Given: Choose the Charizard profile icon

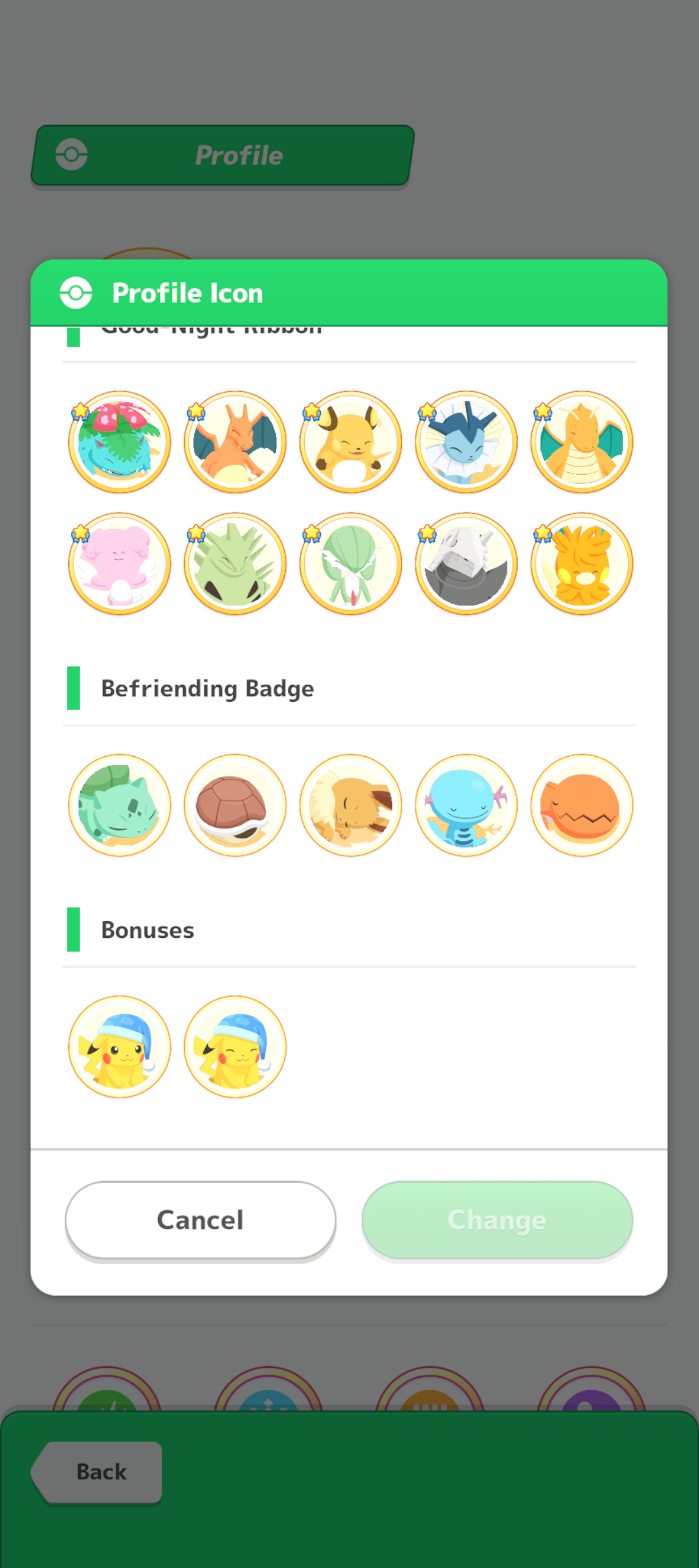Looking at the screenshot, I should click(235, 442).
